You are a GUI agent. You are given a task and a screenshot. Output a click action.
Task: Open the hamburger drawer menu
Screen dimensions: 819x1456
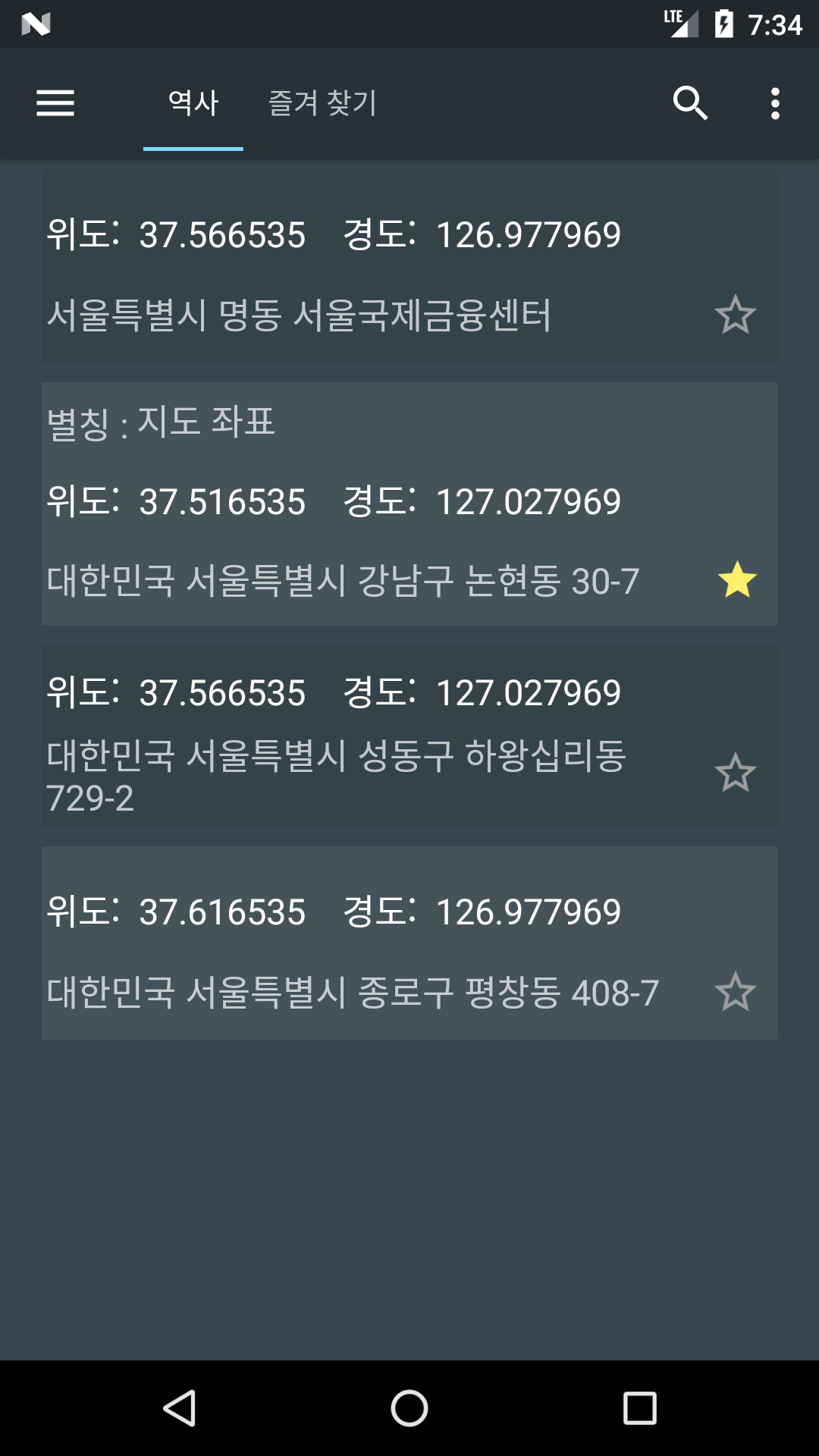55,103
